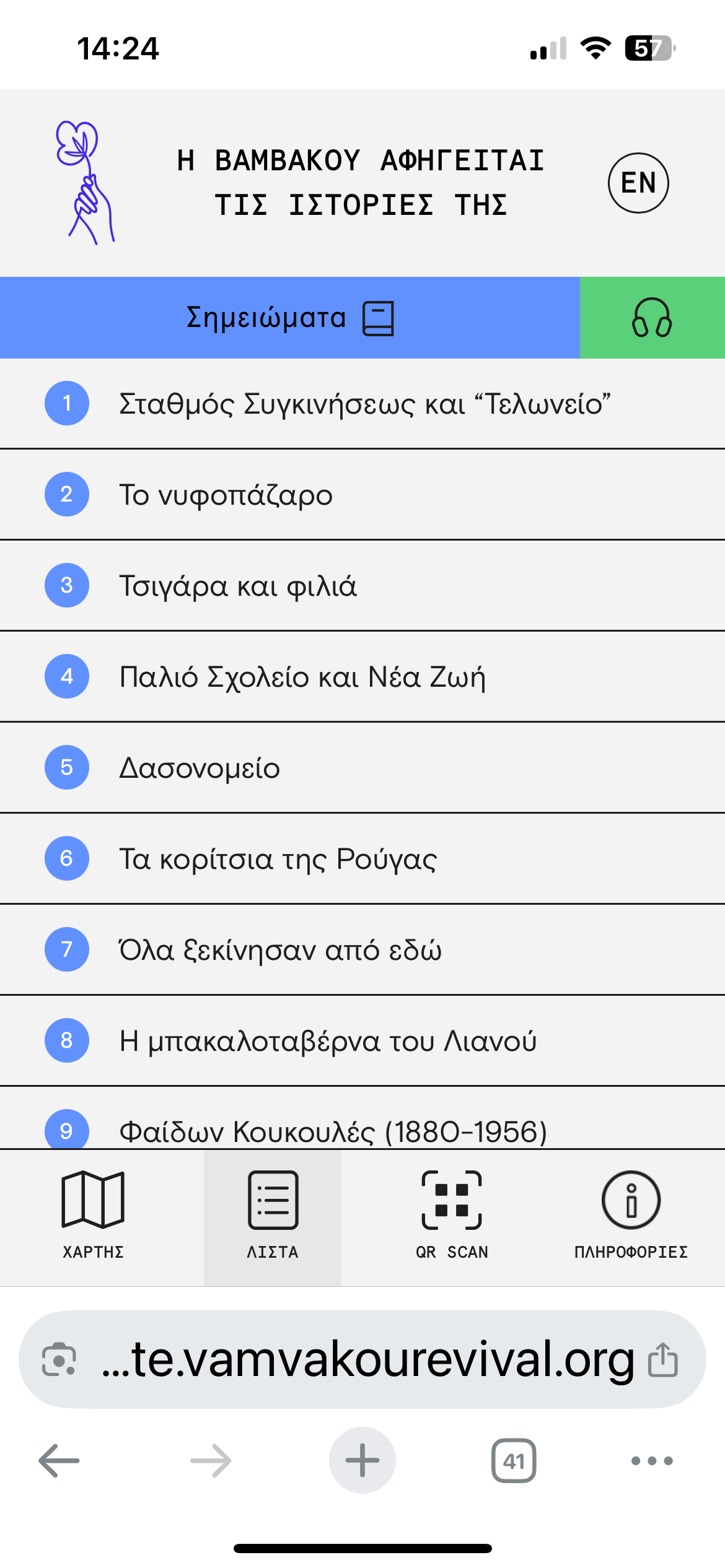Switch language with the EN button

coord(638,183)
